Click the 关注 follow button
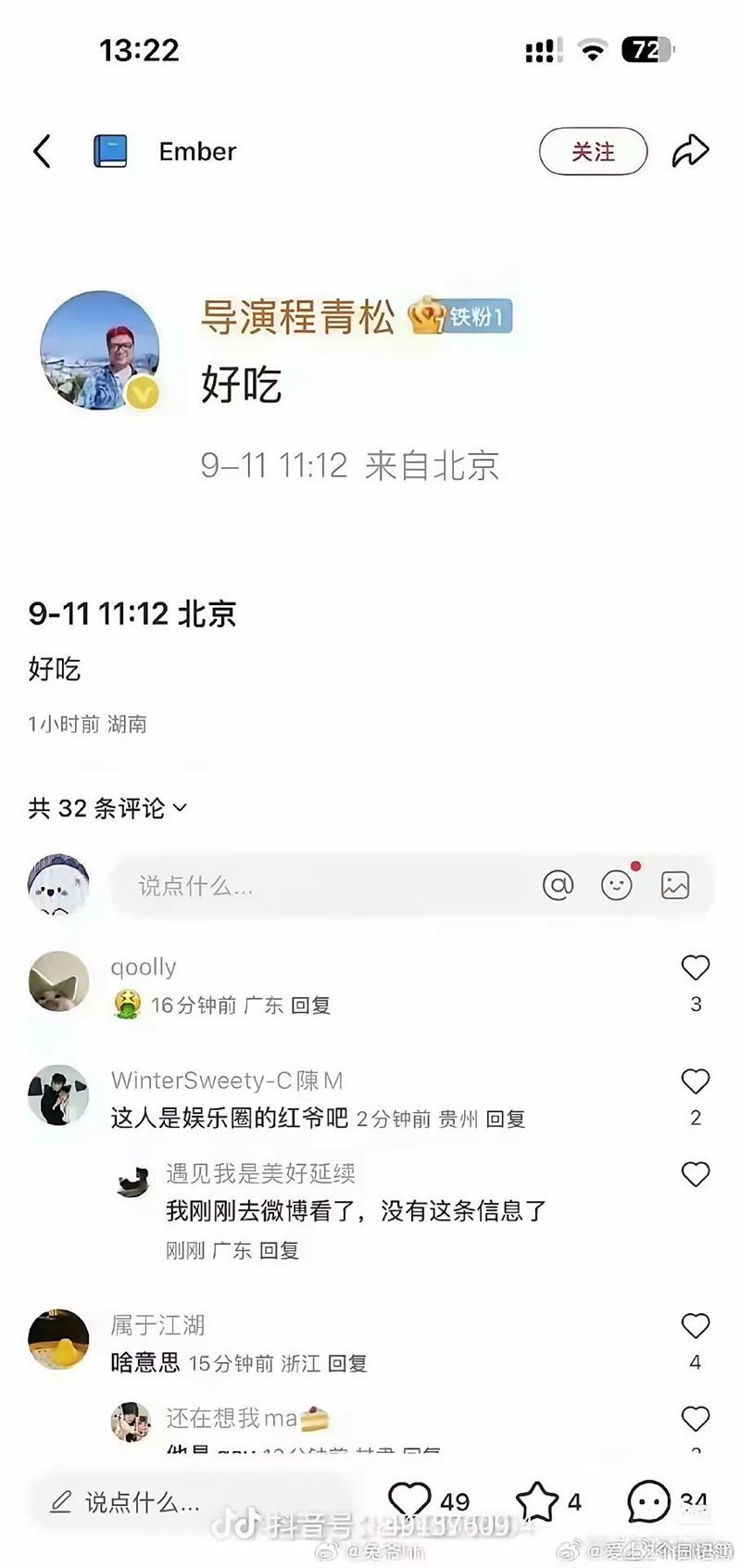The height and width of the screenshot is (1568, 741). [x=593, y=151]
